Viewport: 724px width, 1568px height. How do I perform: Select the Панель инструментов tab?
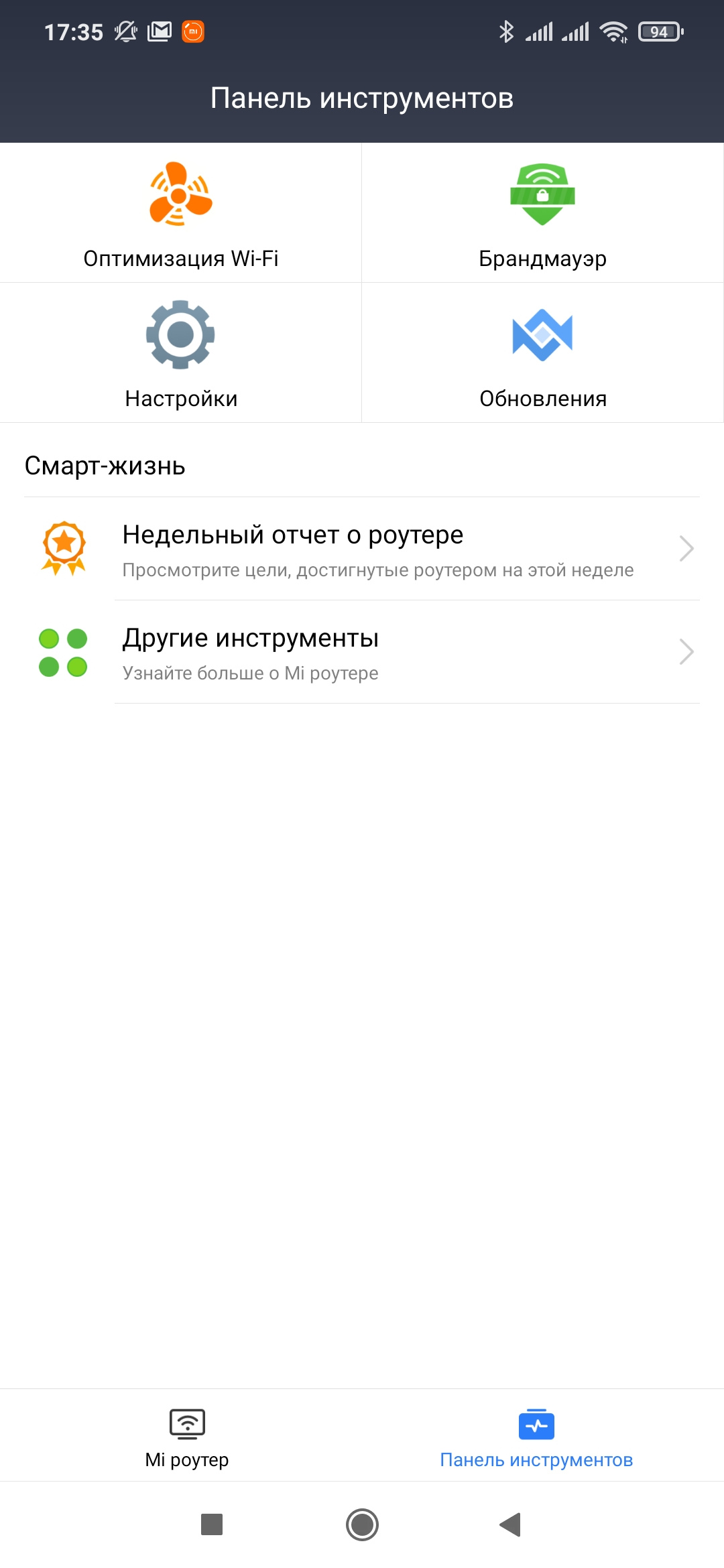536,1437
